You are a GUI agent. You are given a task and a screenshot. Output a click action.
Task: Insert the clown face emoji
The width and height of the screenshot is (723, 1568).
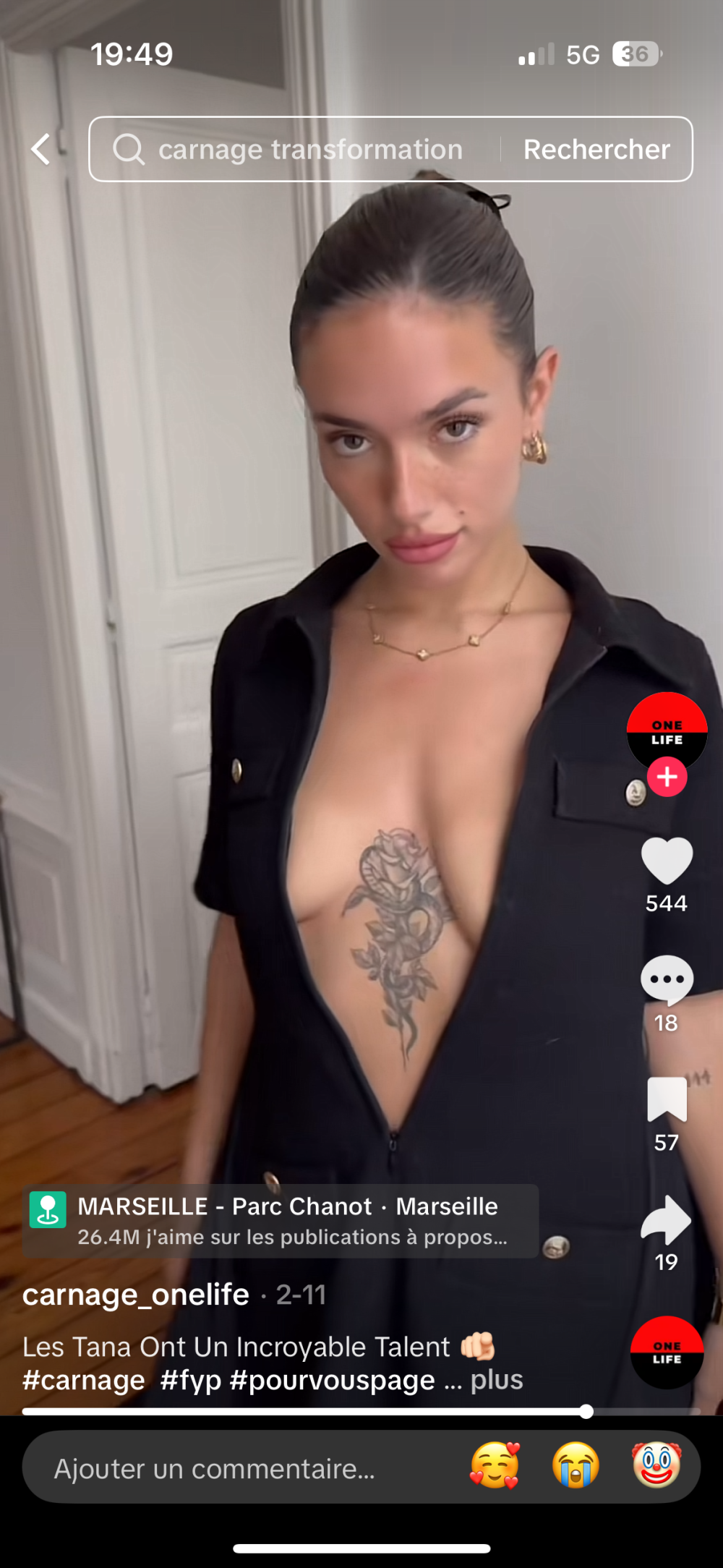click(656, 1466)
